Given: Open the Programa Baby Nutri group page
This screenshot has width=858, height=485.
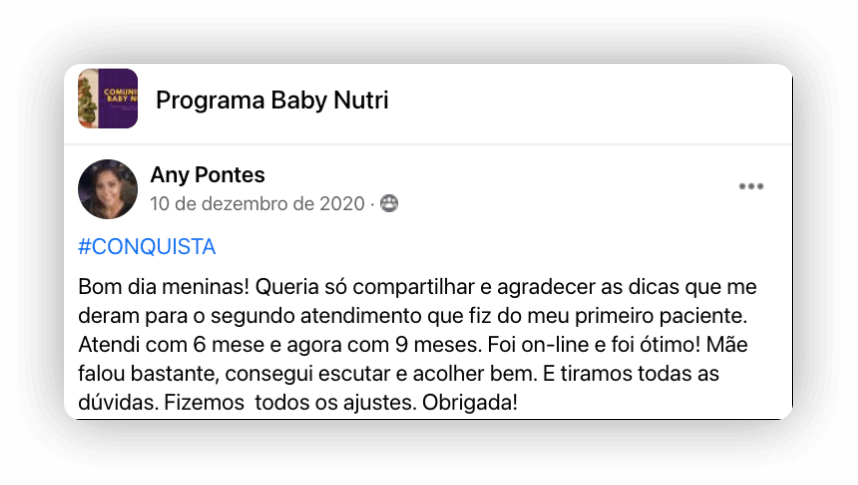Looking at the screenshot, I should [x=272, y=100].
